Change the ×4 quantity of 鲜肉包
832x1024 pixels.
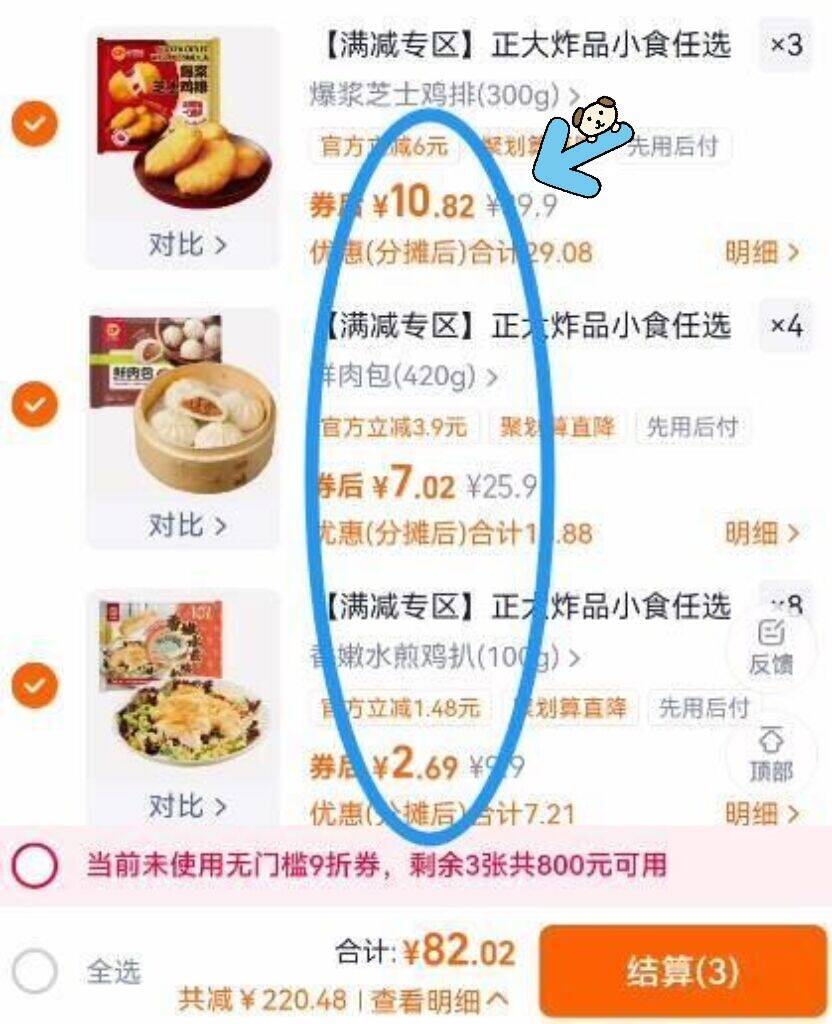click(786, 326)
